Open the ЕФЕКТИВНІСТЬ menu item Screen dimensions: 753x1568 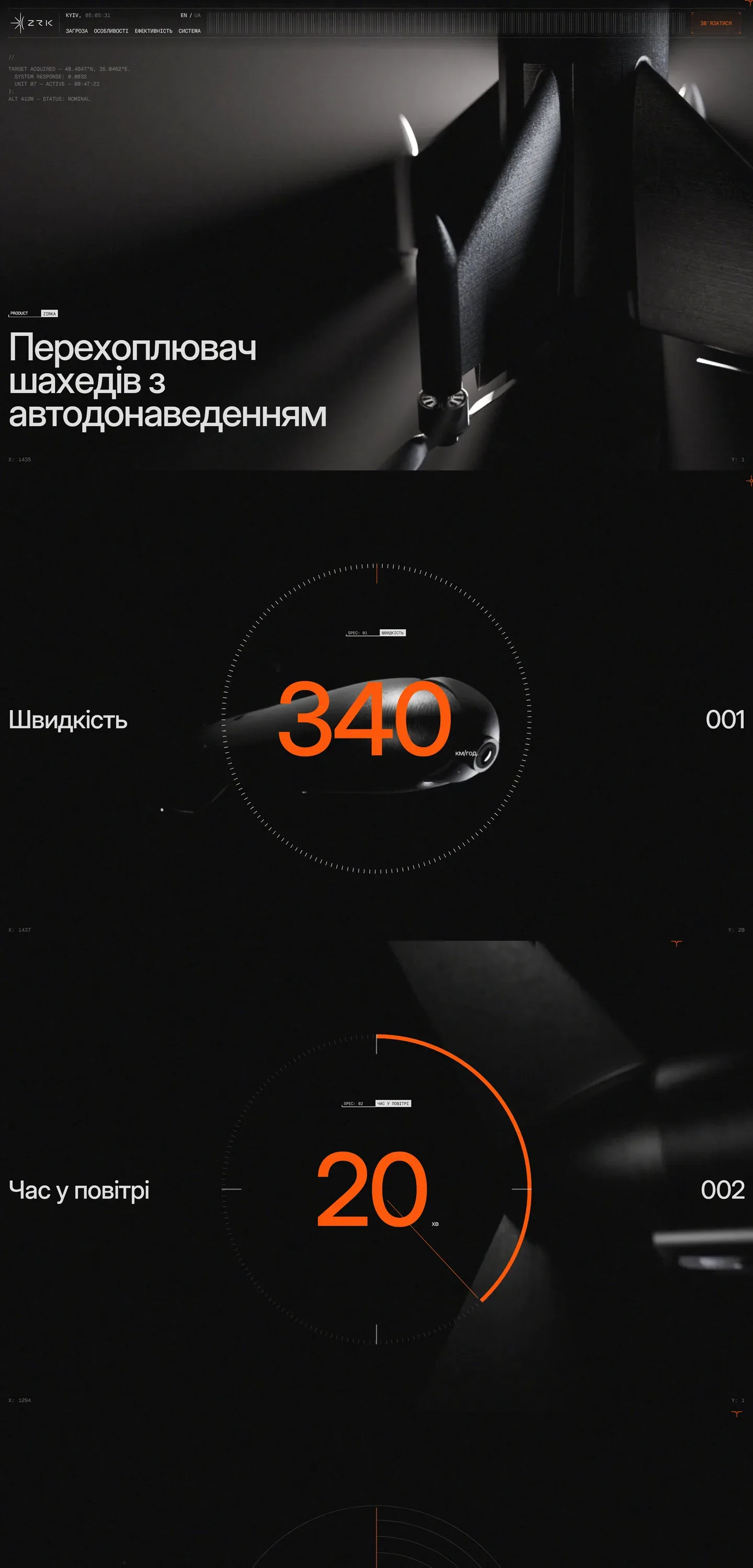154,31
